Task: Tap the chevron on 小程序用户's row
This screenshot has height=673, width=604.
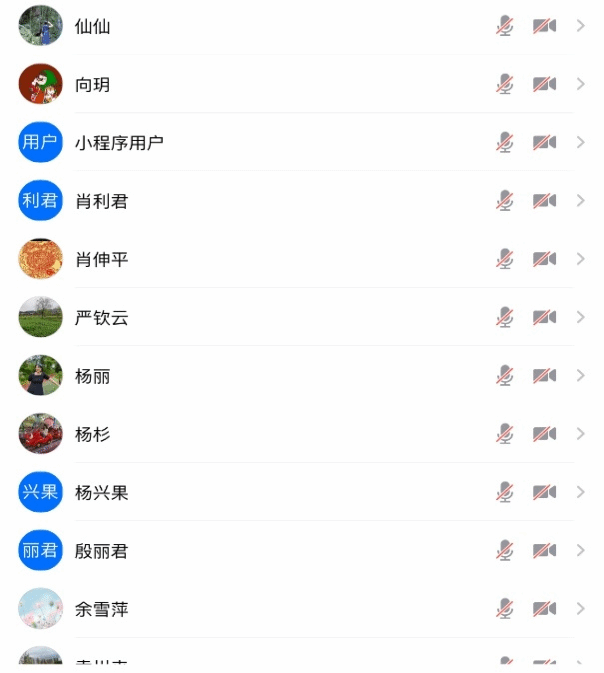Action: pyautogui.click(x=581, y=142)
